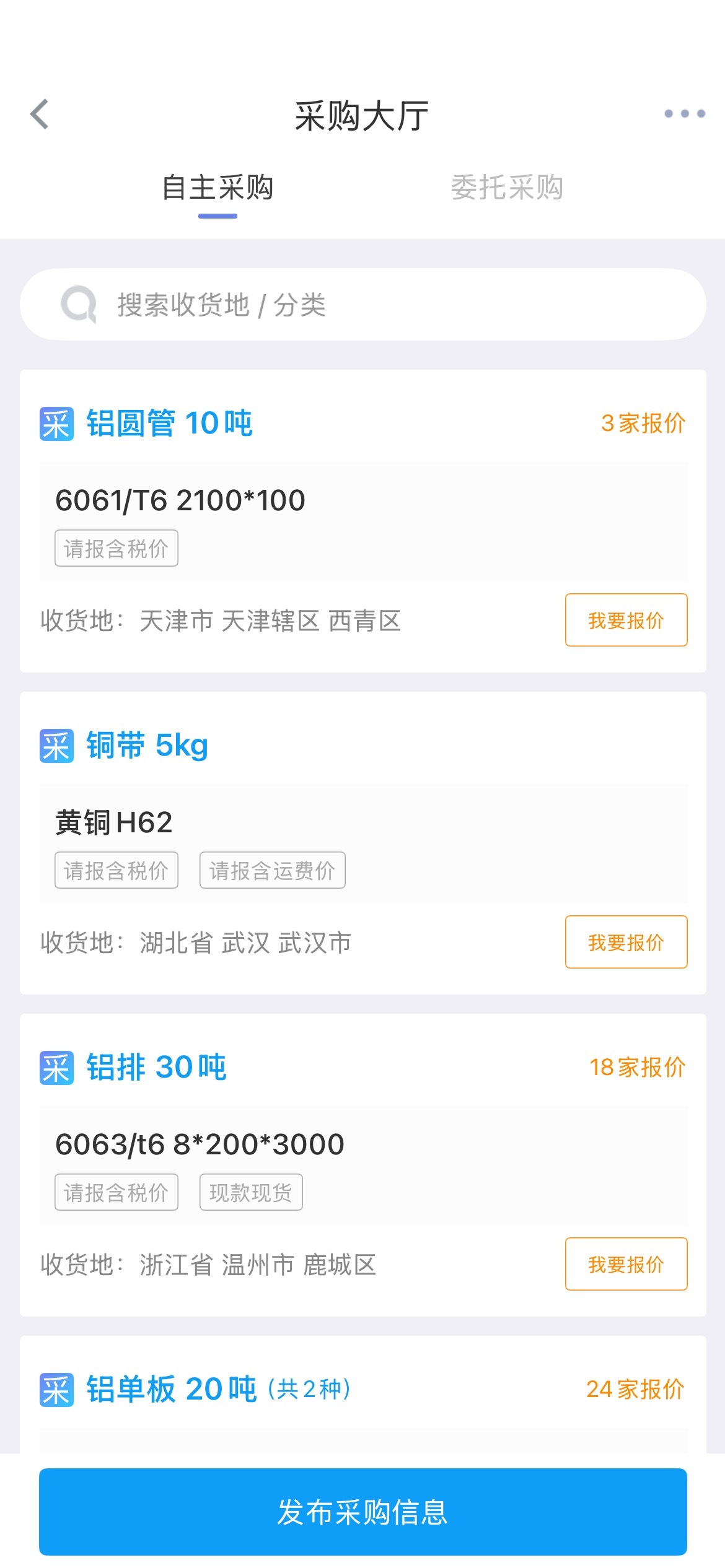Screen dimensions: 725x1568
Task: Tap the 搜索收货地/分类 search box
Action: tap(363, 305)
